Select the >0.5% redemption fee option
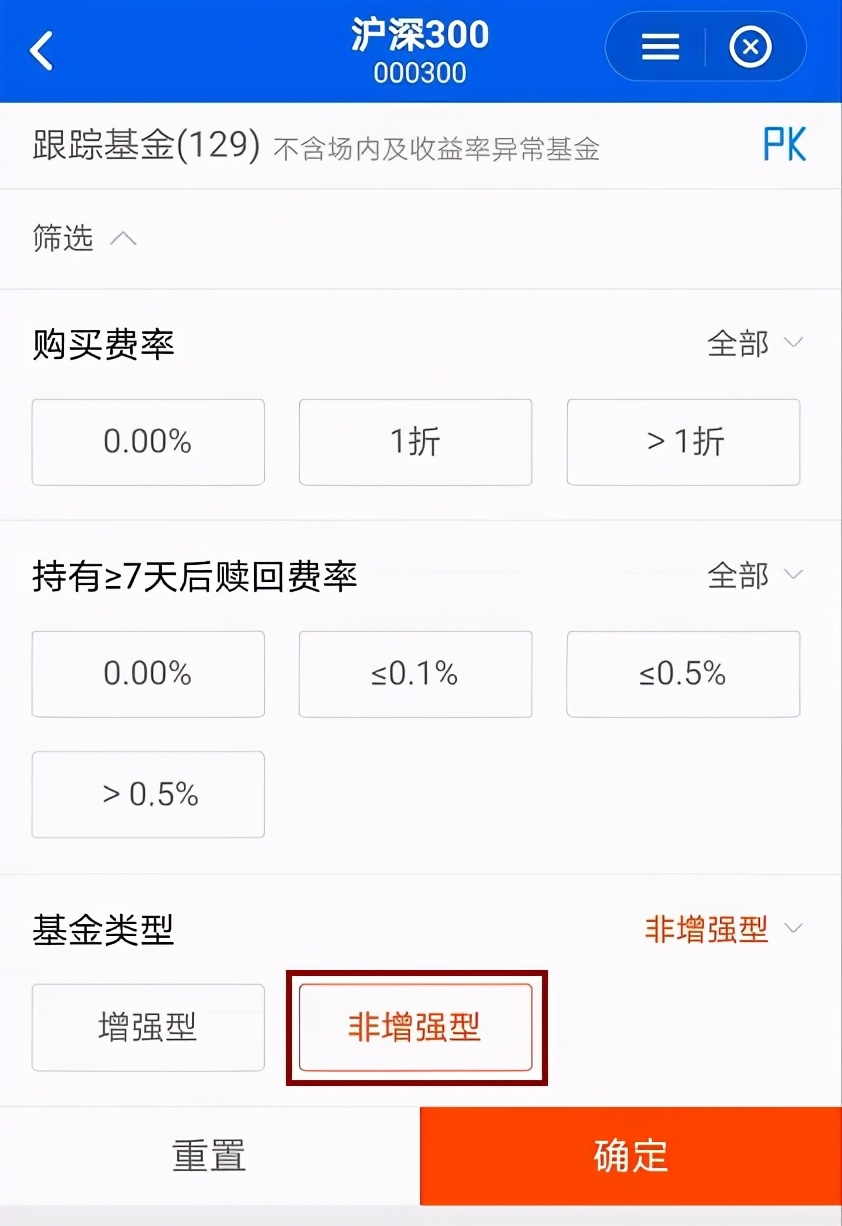This screenshot has height=1226, width=842. 147,794
